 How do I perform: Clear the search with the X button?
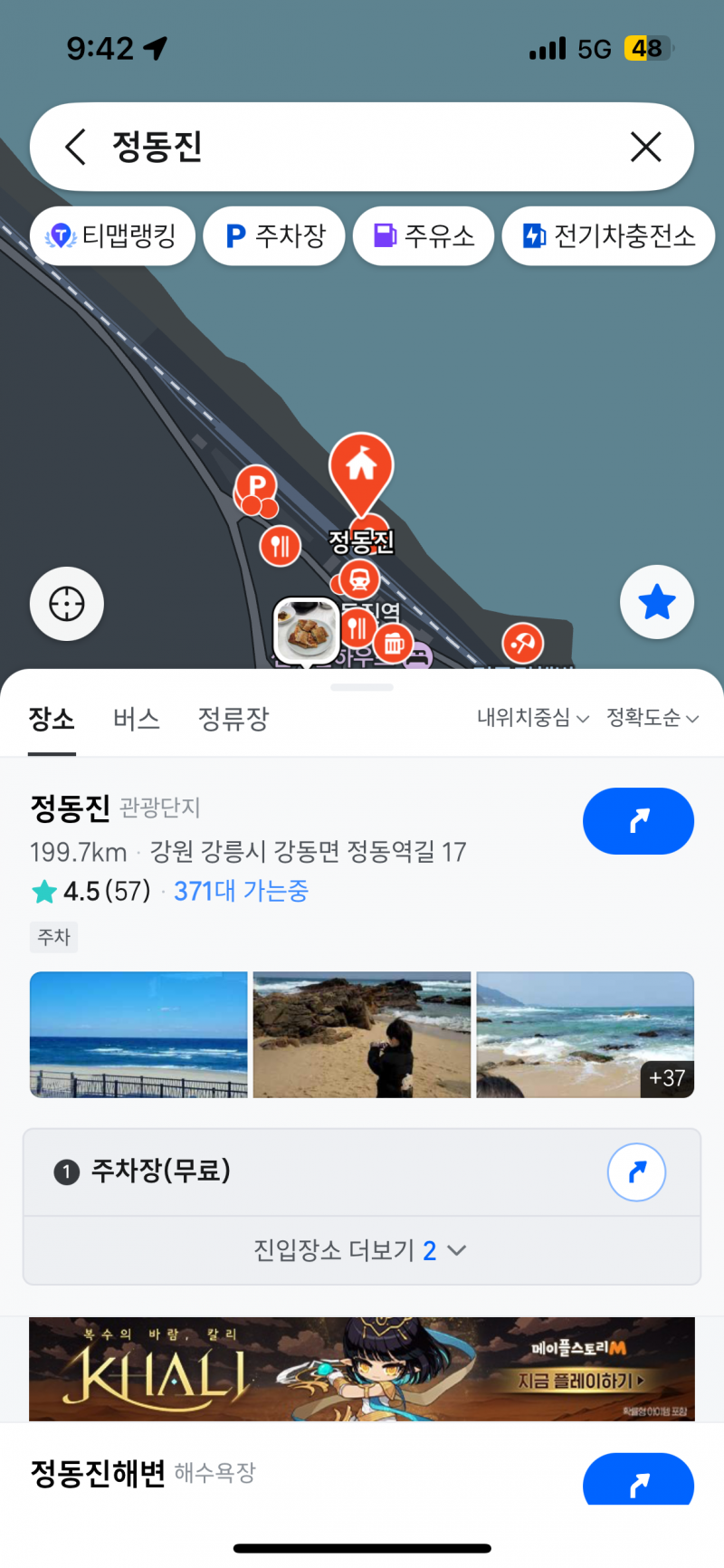tap(645, 147)
